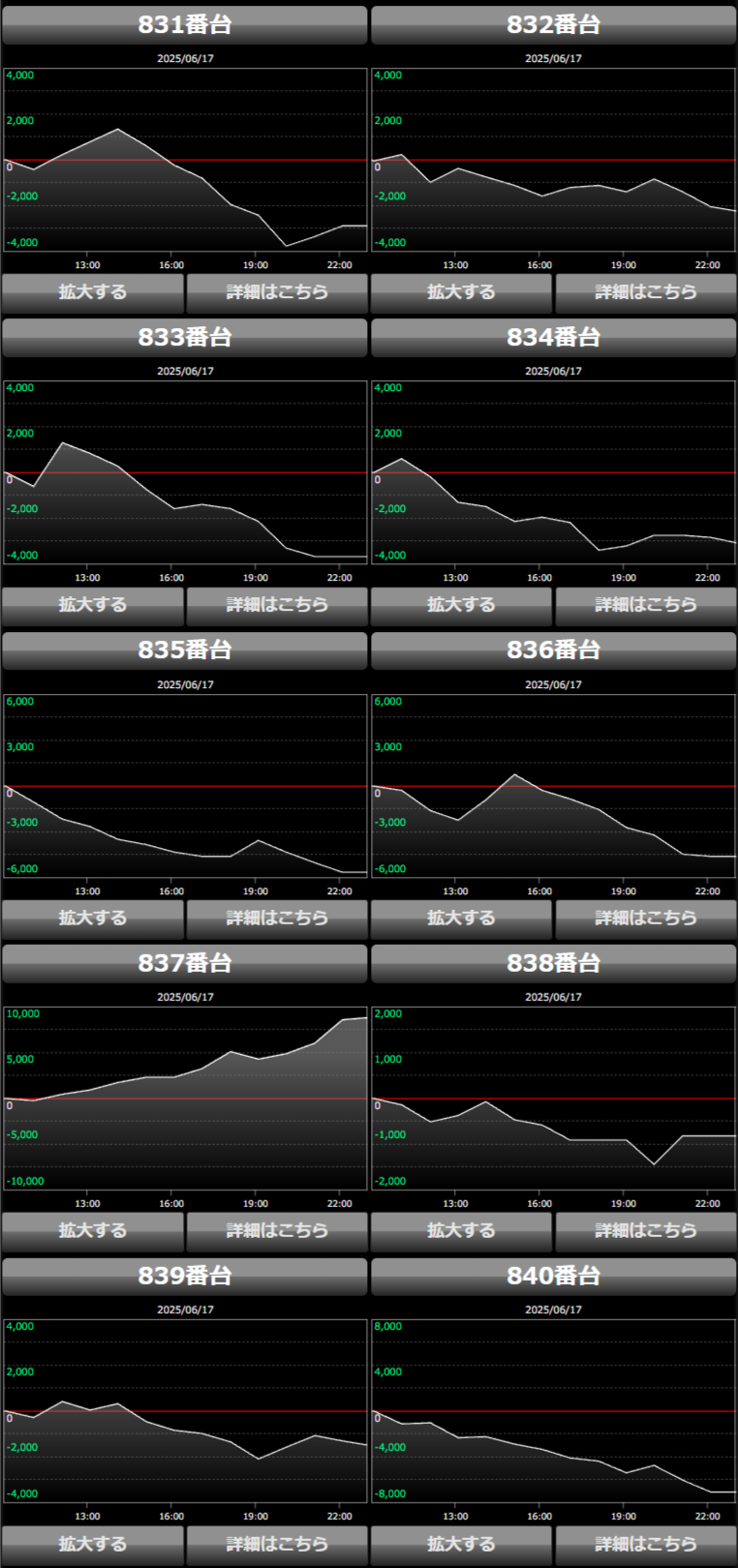Open 838番台 details page
The width and height of the screenshot is (738, 1568).
click(646, 1230)
